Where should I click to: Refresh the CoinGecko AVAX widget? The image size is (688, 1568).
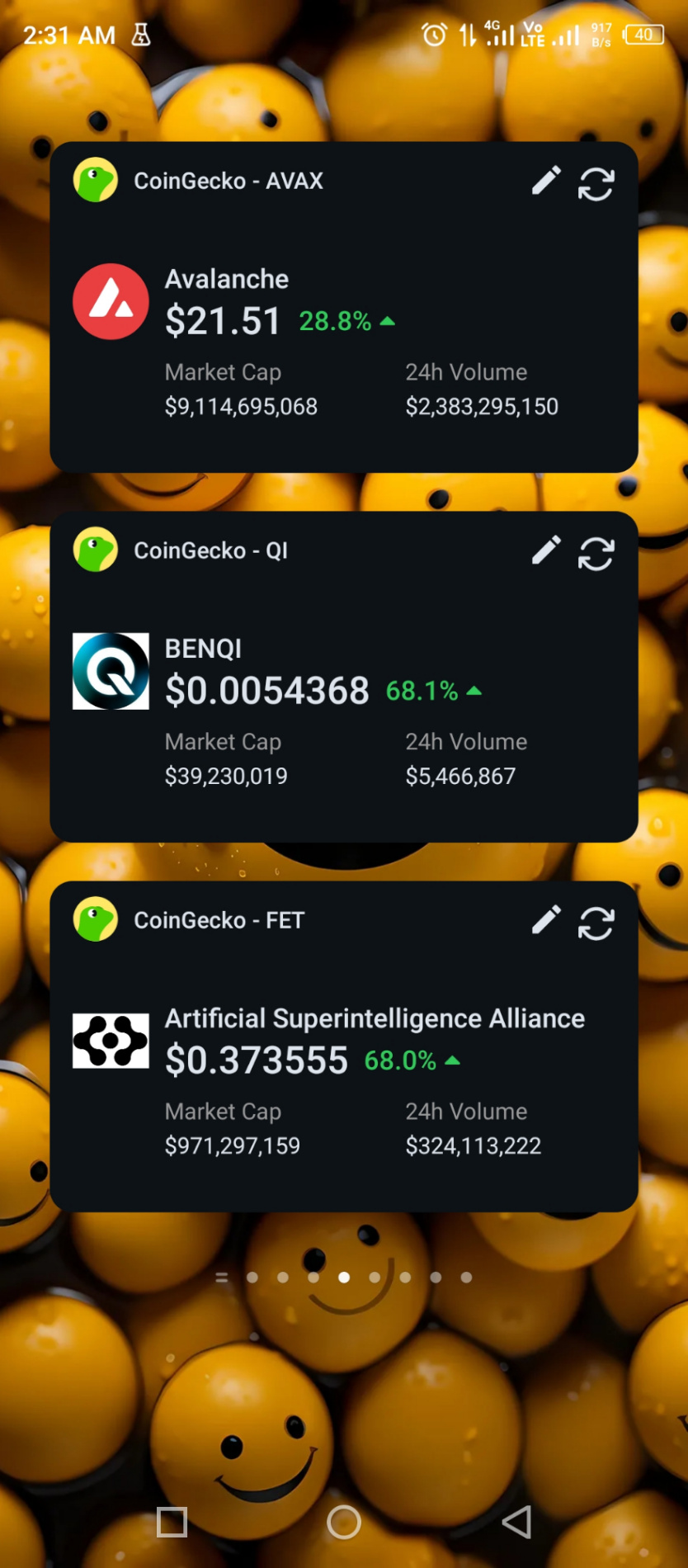596,183
